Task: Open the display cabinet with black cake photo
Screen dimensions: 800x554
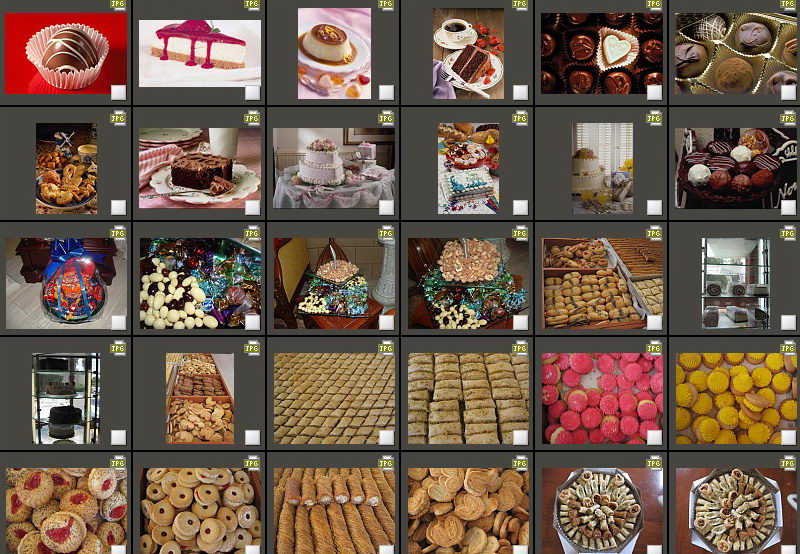Action: coord(66,398)
